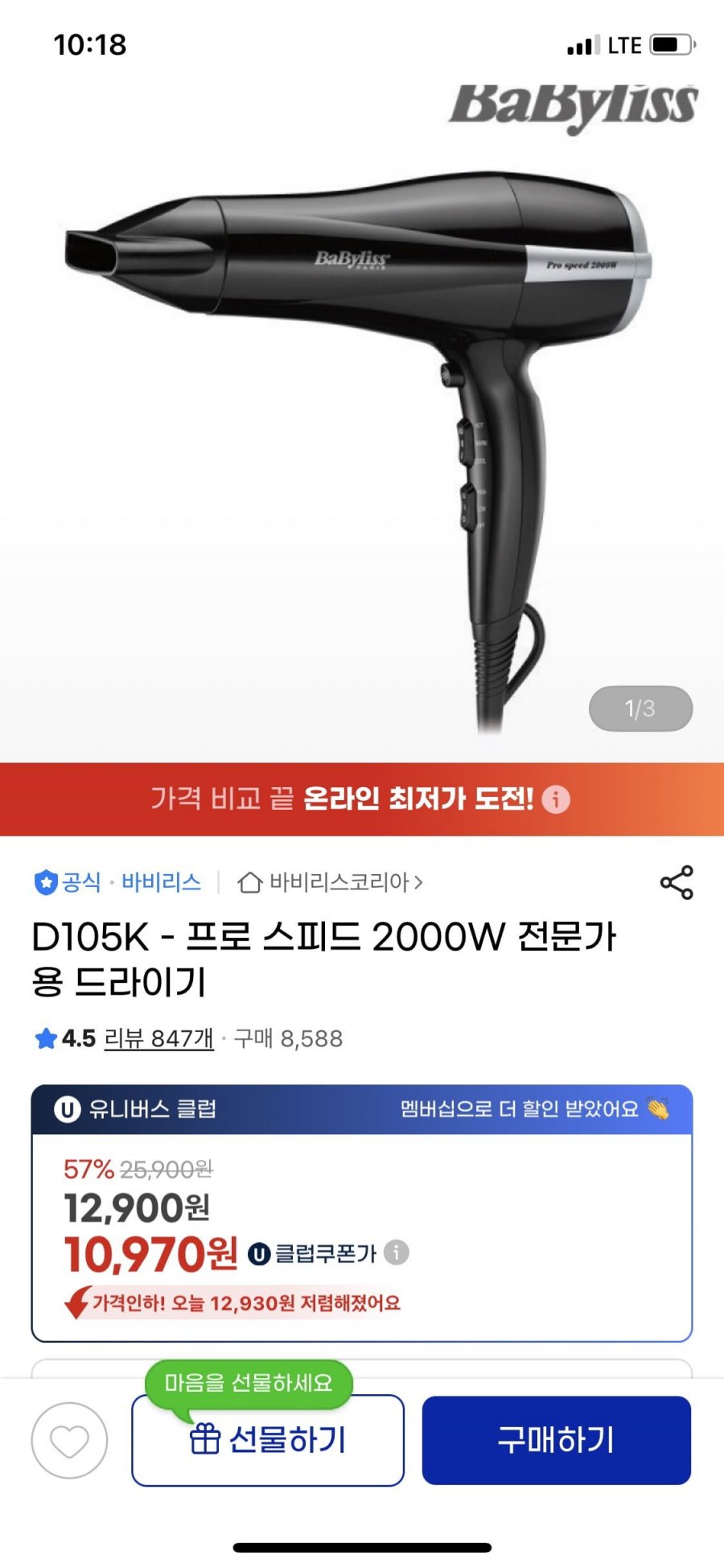
Task: Tap the info icon in the lowest-price banner
Action: point(555,799)
